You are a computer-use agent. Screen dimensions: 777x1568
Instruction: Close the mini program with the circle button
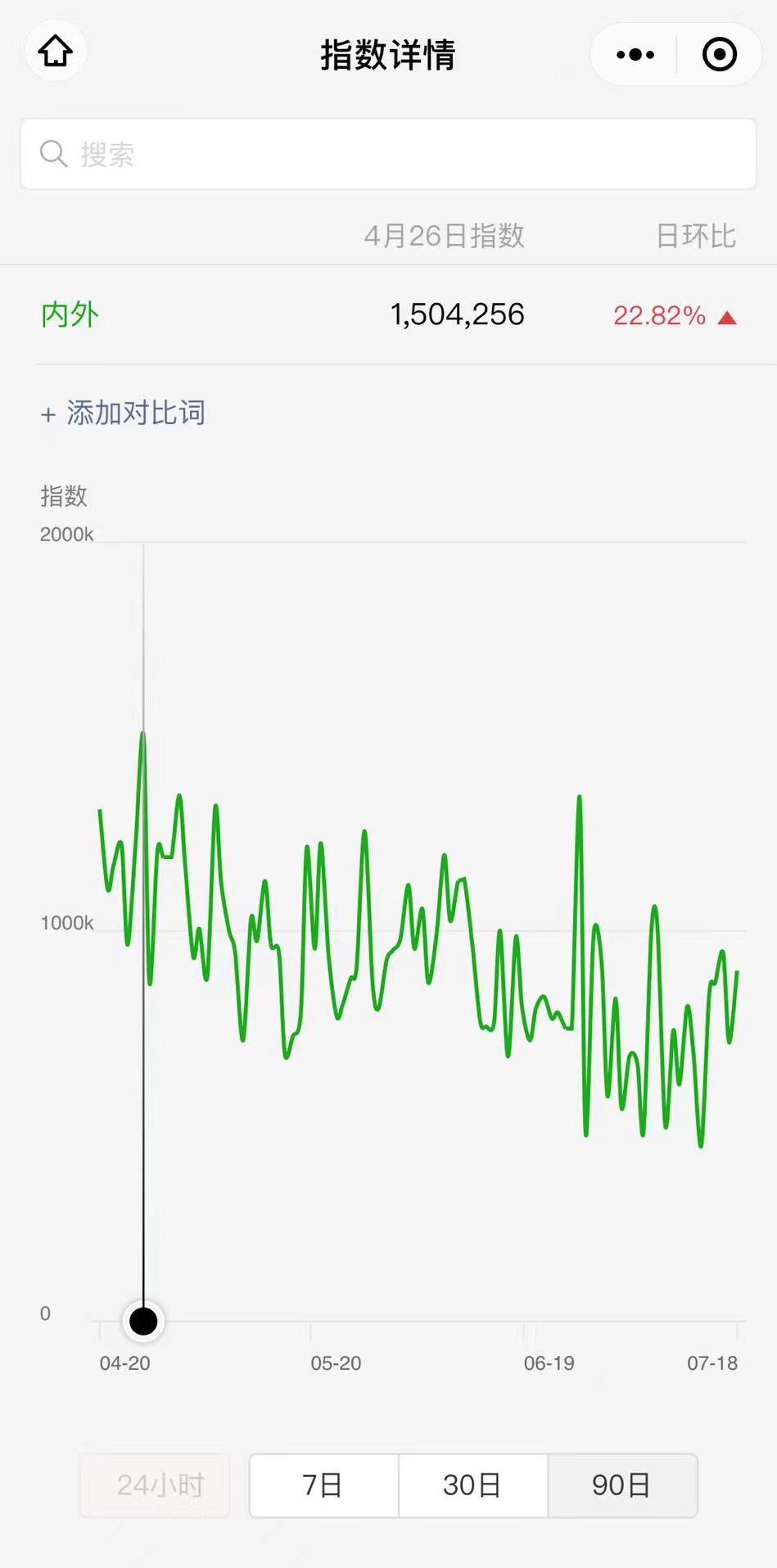[x=720, y=55]
